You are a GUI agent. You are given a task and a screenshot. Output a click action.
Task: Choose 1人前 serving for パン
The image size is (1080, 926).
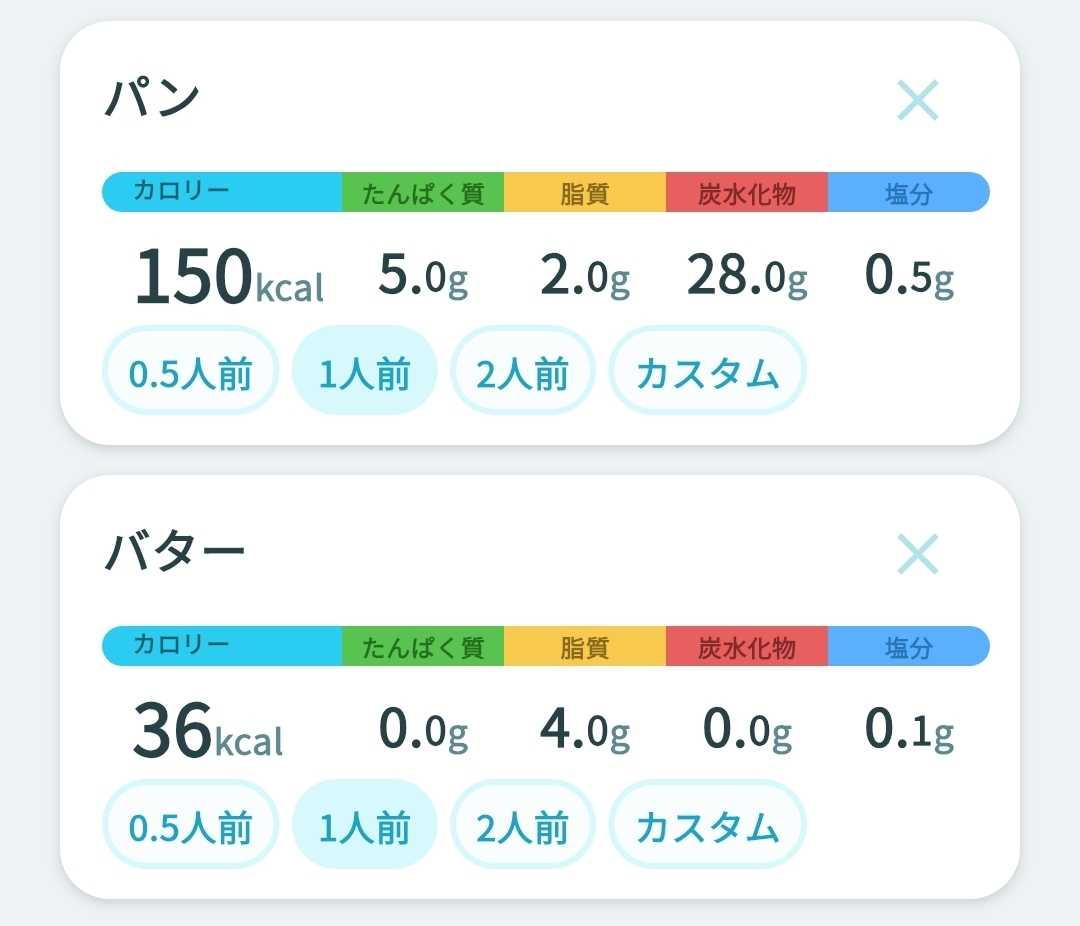pyautogui.click(x=364, y=371)
